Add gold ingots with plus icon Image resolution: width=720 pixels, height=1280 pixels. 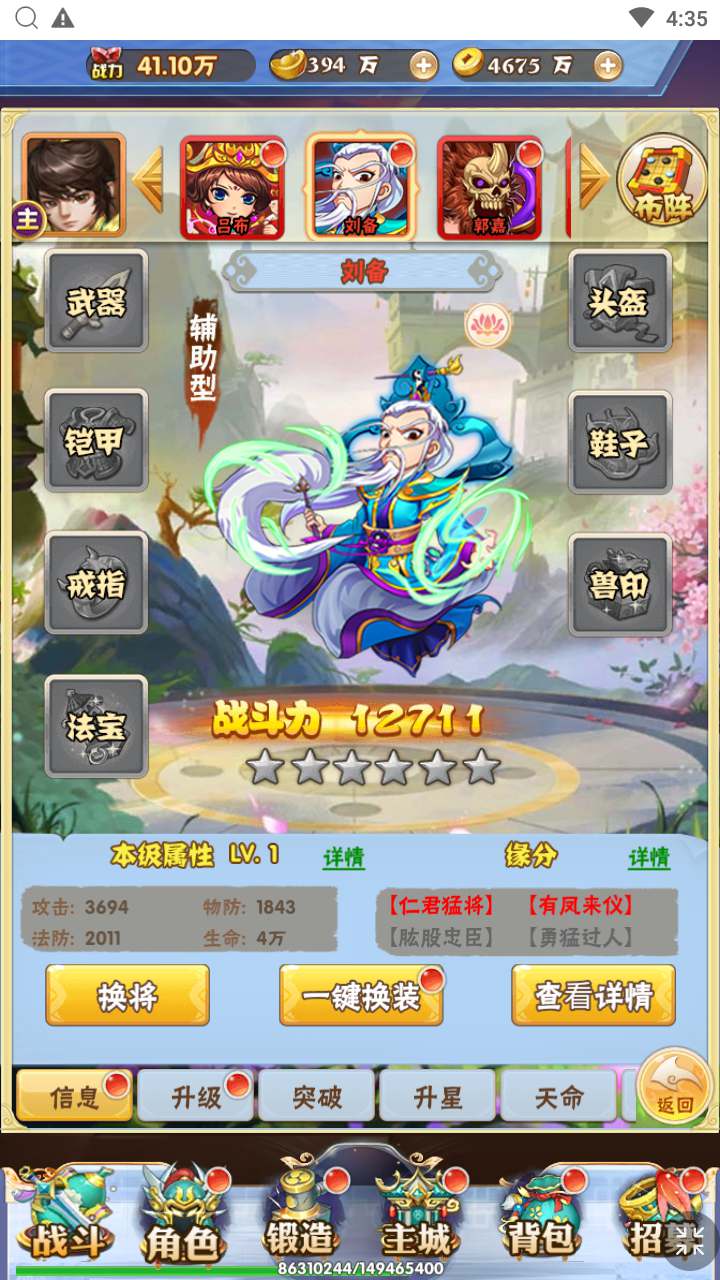423,66
